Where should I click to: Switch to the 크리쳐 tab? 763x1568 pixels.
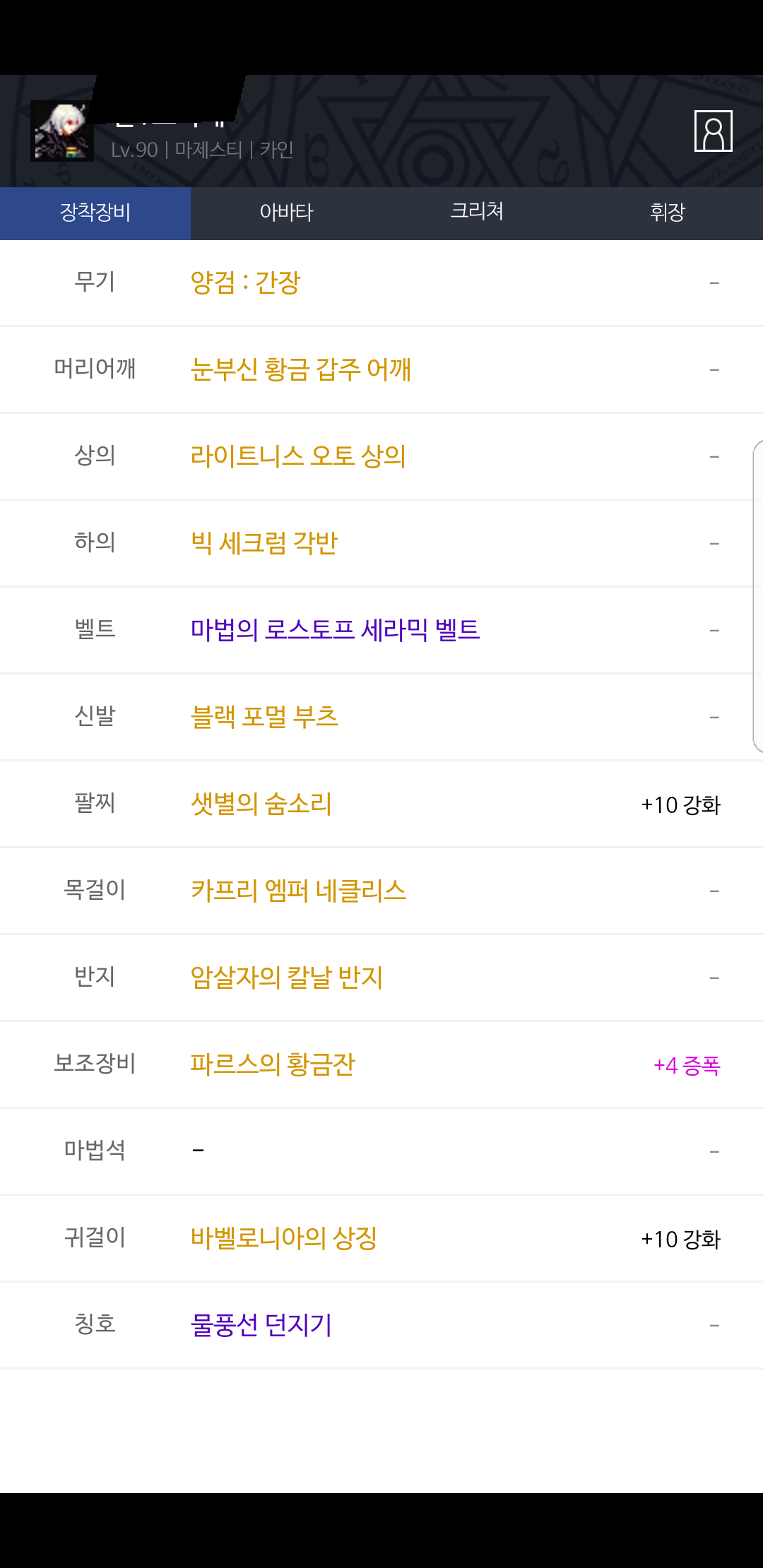pos(477,213)
